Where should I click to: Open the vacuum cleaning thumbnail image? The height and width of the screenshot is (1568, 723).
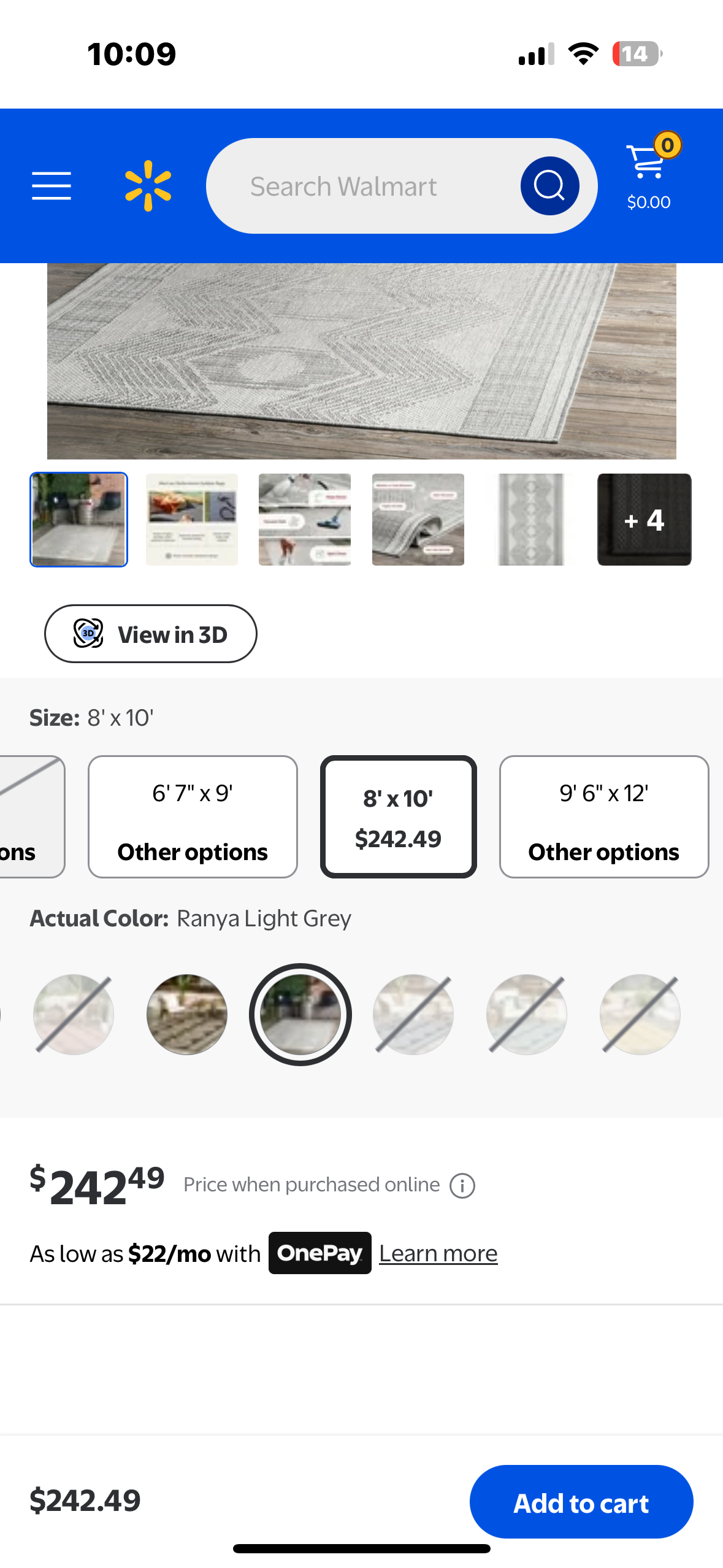pos(305,520)
